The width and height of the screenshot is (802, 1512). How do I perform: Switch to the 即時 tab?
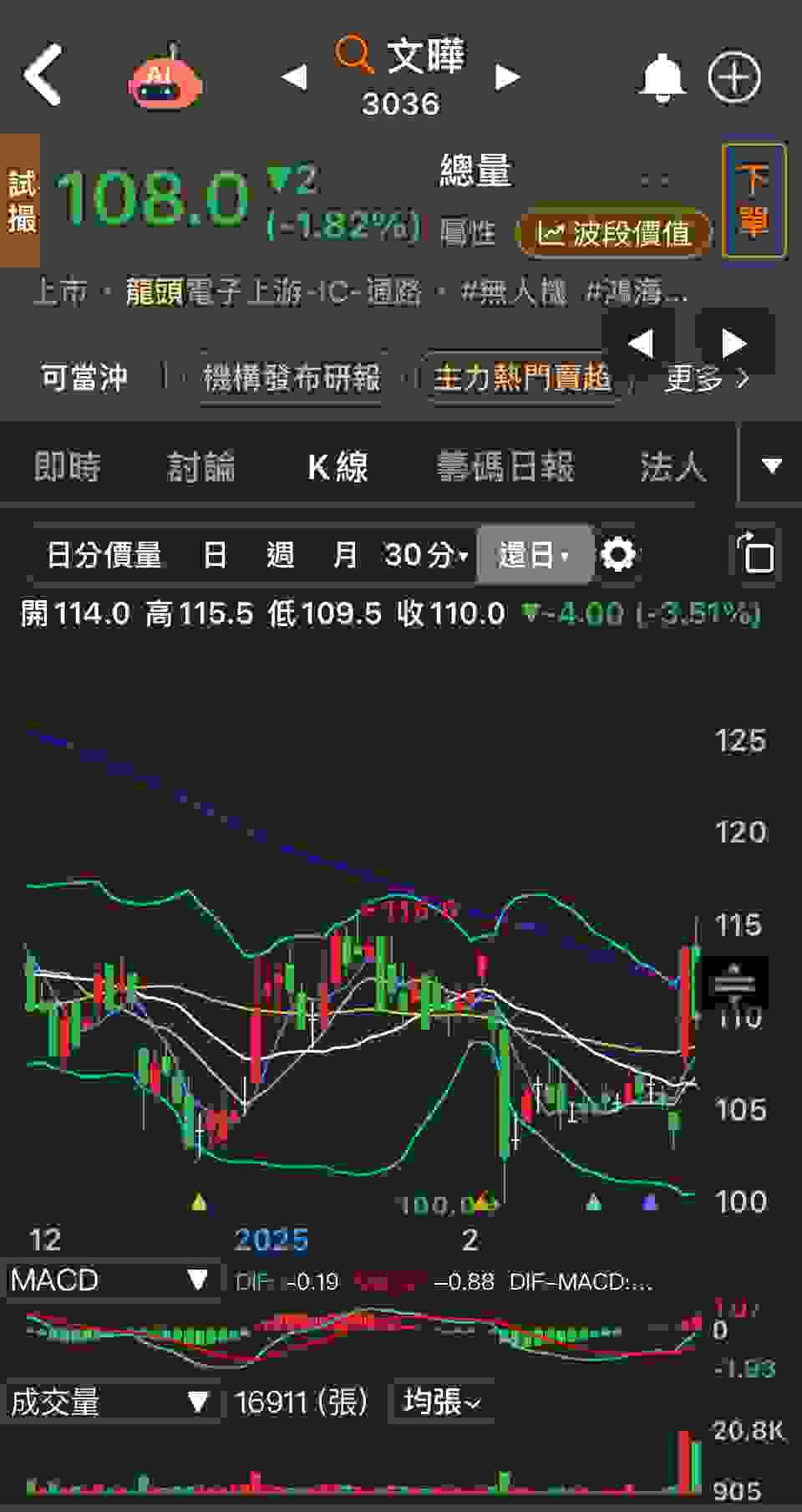(x=67, y=466)
